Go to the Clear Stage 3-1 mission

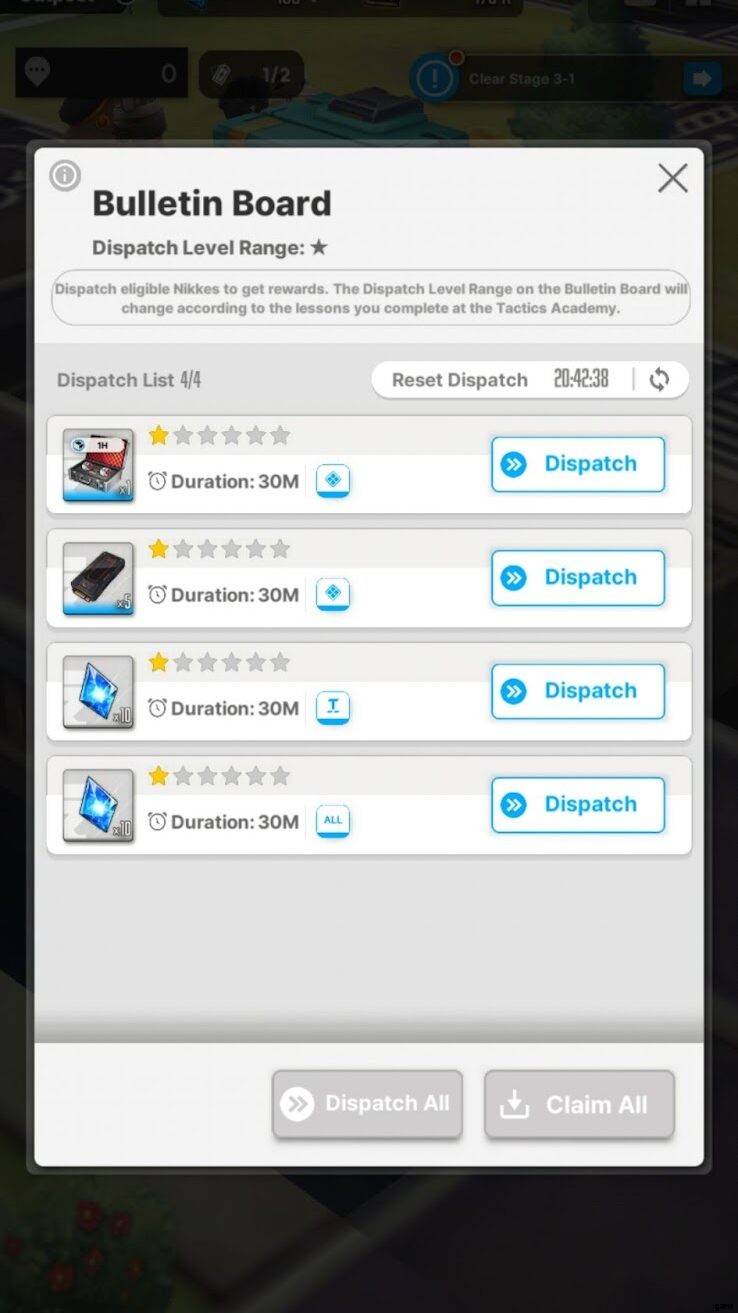[702, 78]
